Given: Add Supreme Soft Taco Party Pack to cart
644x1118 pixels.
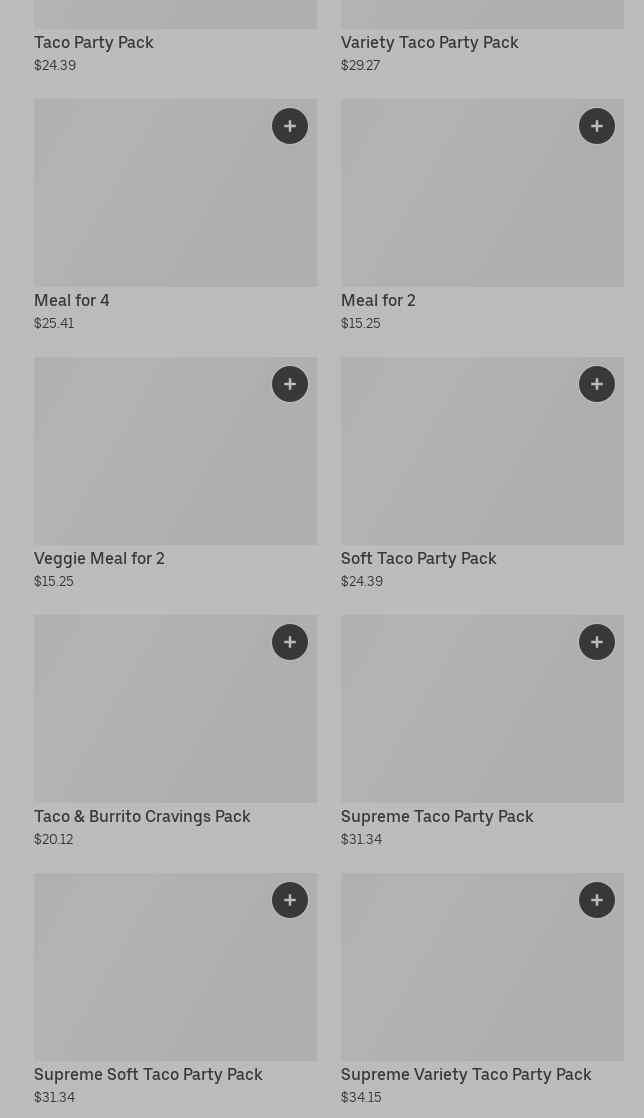Looking at the screenshot, I should pos(290,900).
